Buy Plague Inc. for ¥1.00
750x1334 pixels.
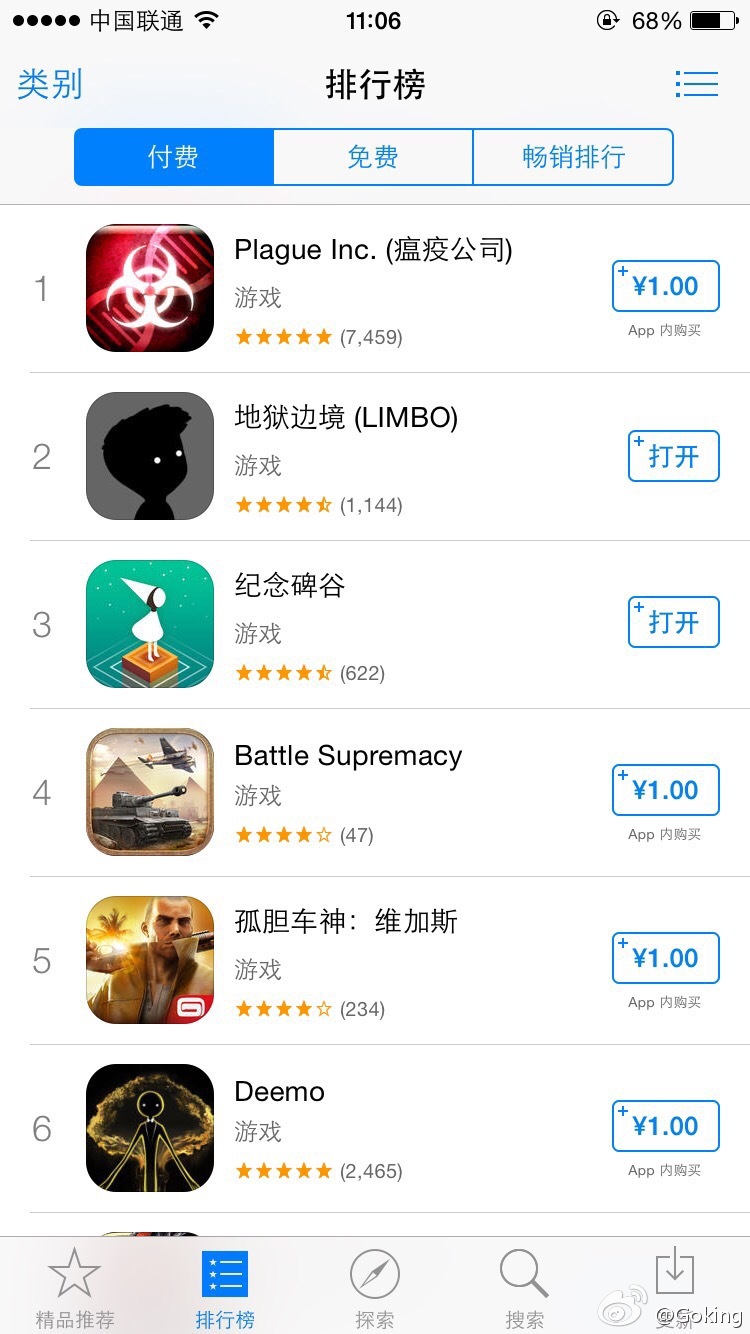click(666, 287)
